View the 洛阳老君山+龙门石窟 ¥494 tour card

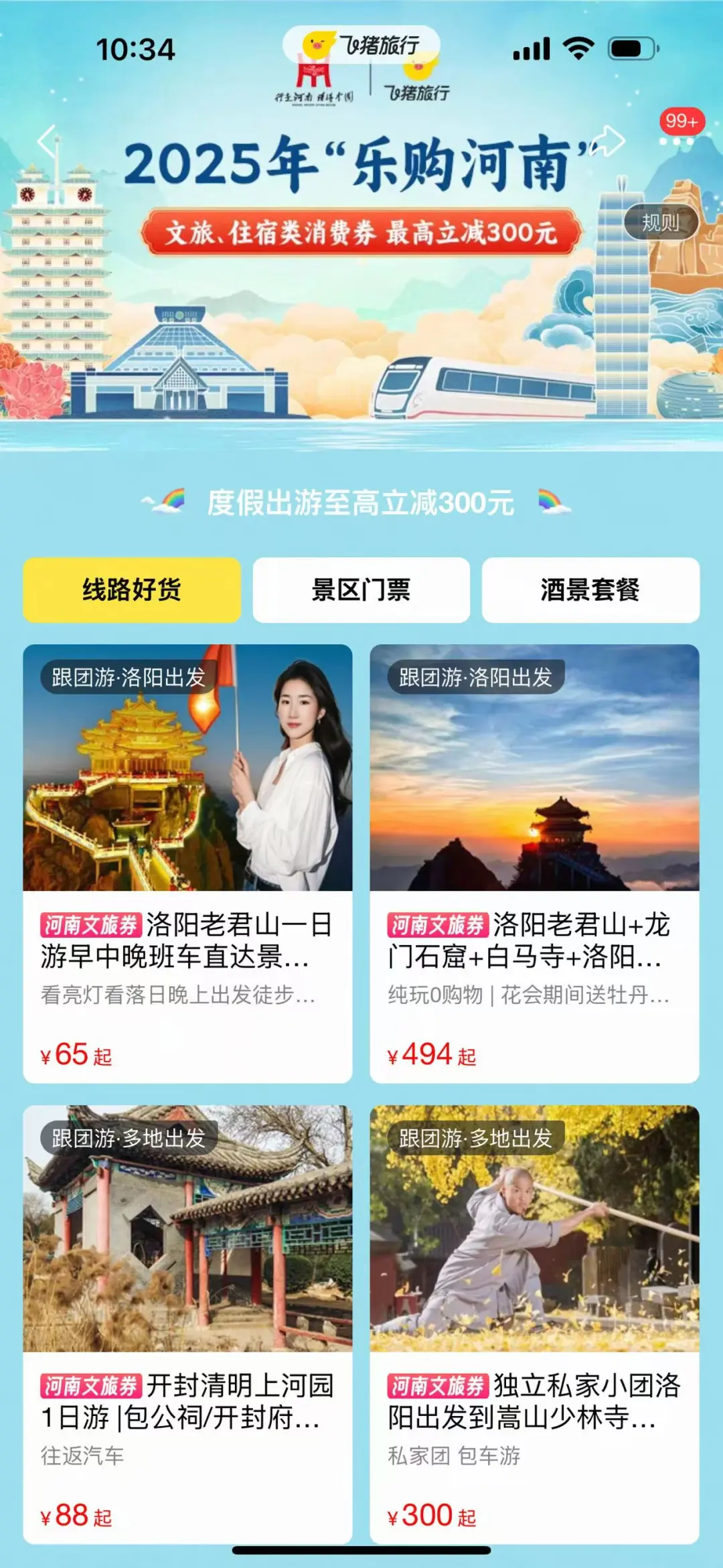pos(534,863)
